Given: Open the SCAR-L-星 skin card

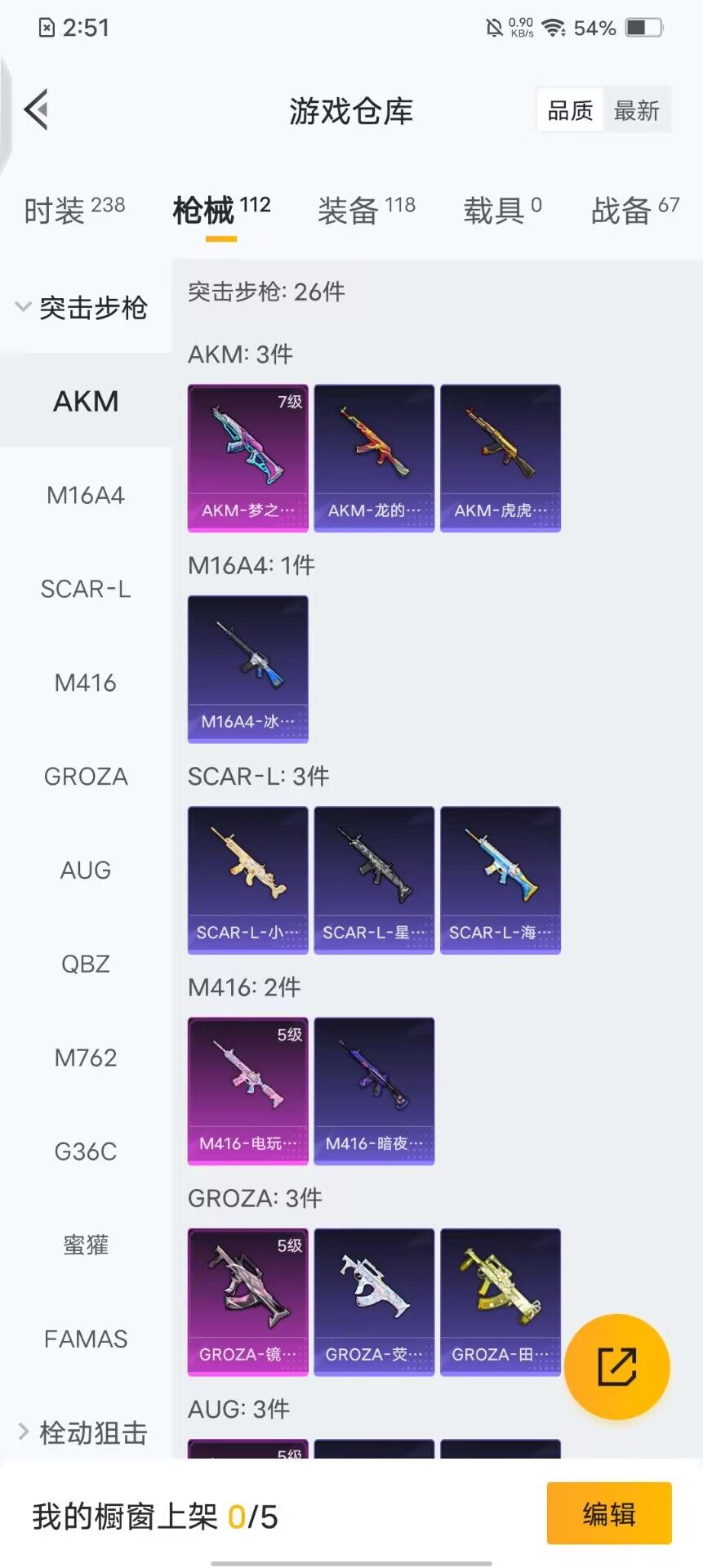Looking at the screenshot, I should pyautogui.click(x=374, y=880).
